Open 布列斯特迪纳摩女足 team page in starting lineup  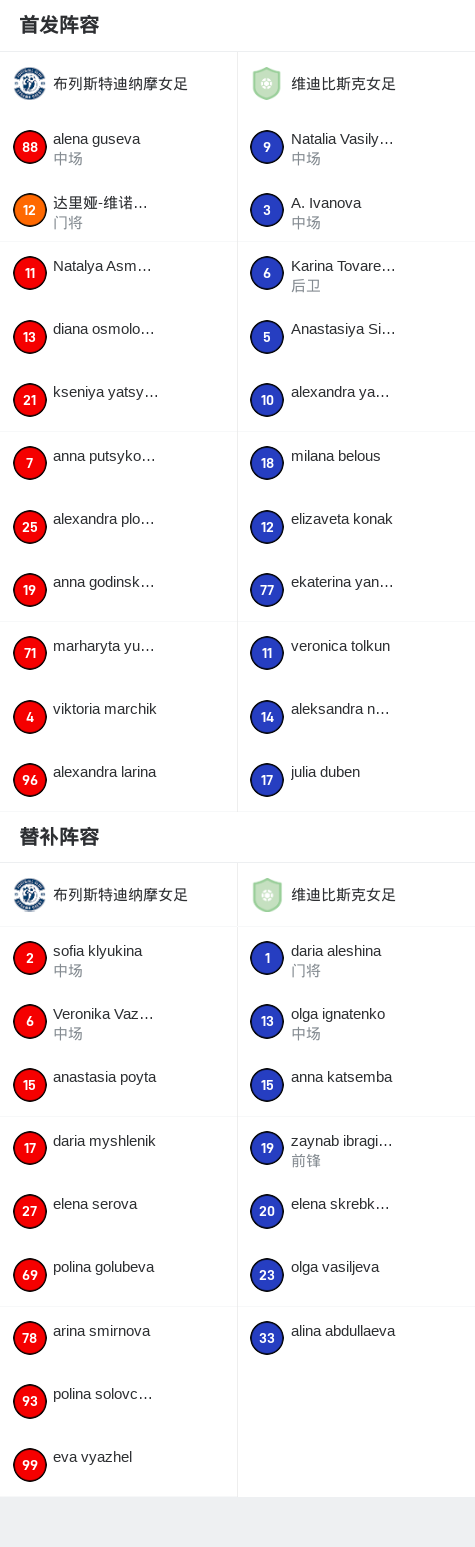tap(118, 84)
